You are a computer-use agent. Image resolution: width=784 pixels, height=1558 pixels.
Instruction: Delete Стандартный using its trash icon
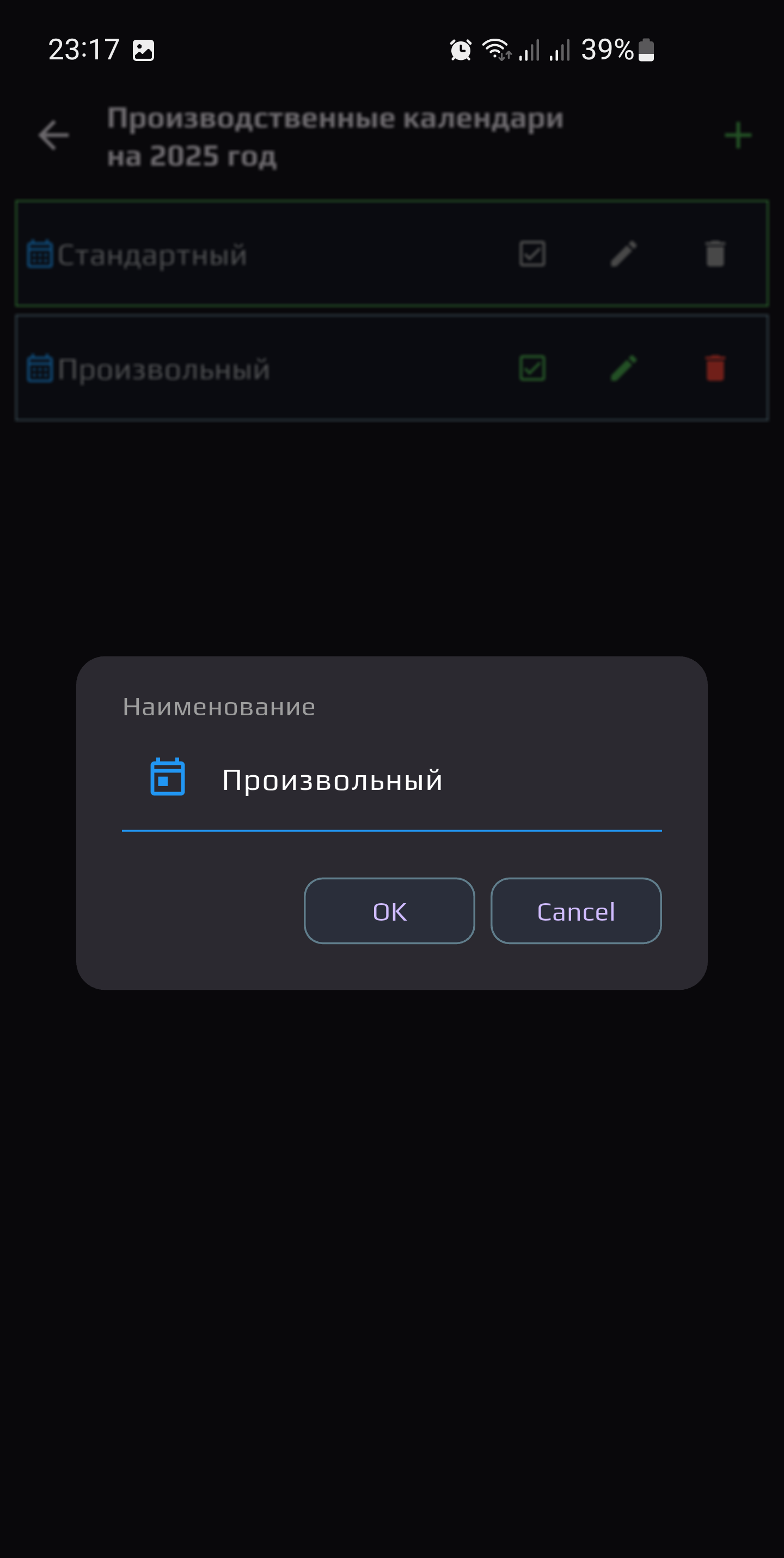[715, 254]
